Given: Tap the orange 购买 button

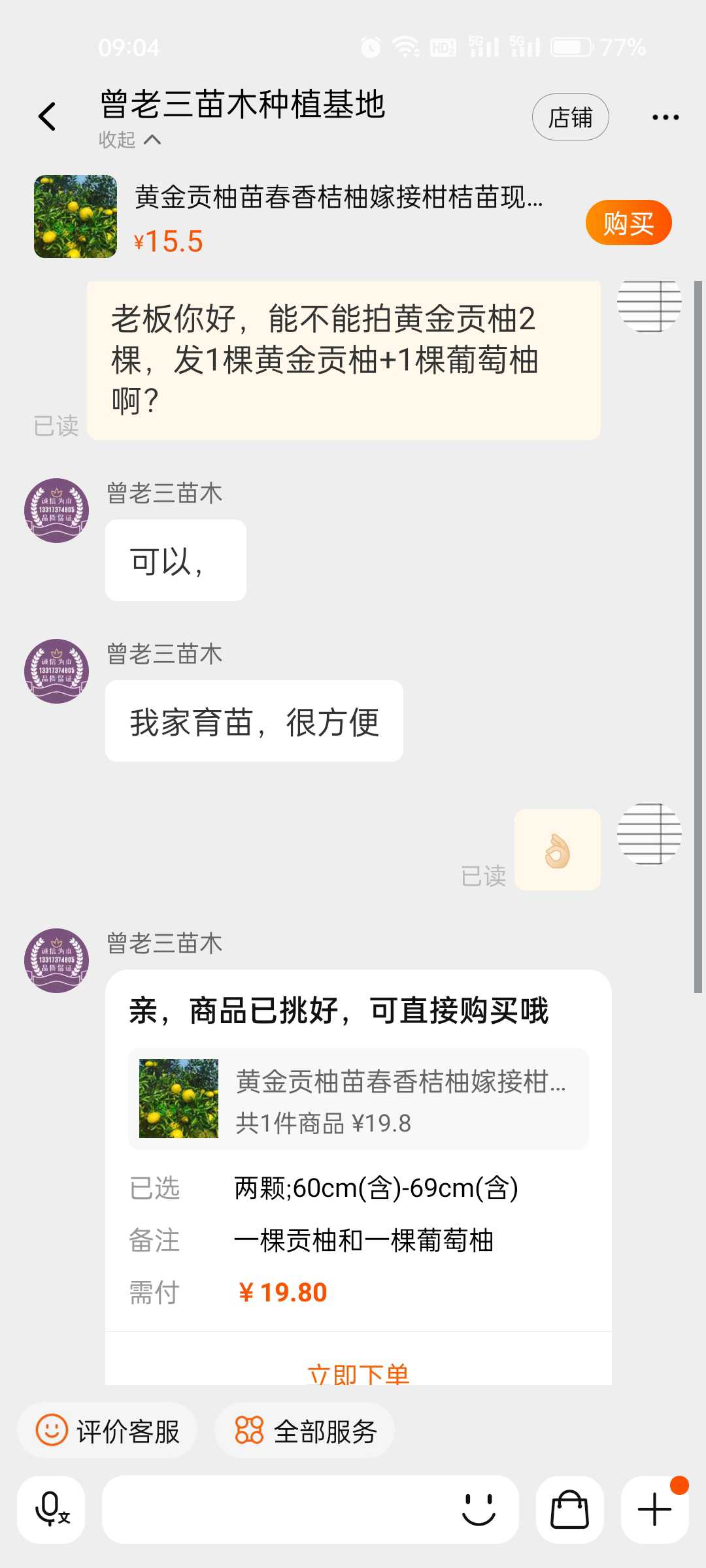Looking at the screenshot, I should click(x=628, y=223).
